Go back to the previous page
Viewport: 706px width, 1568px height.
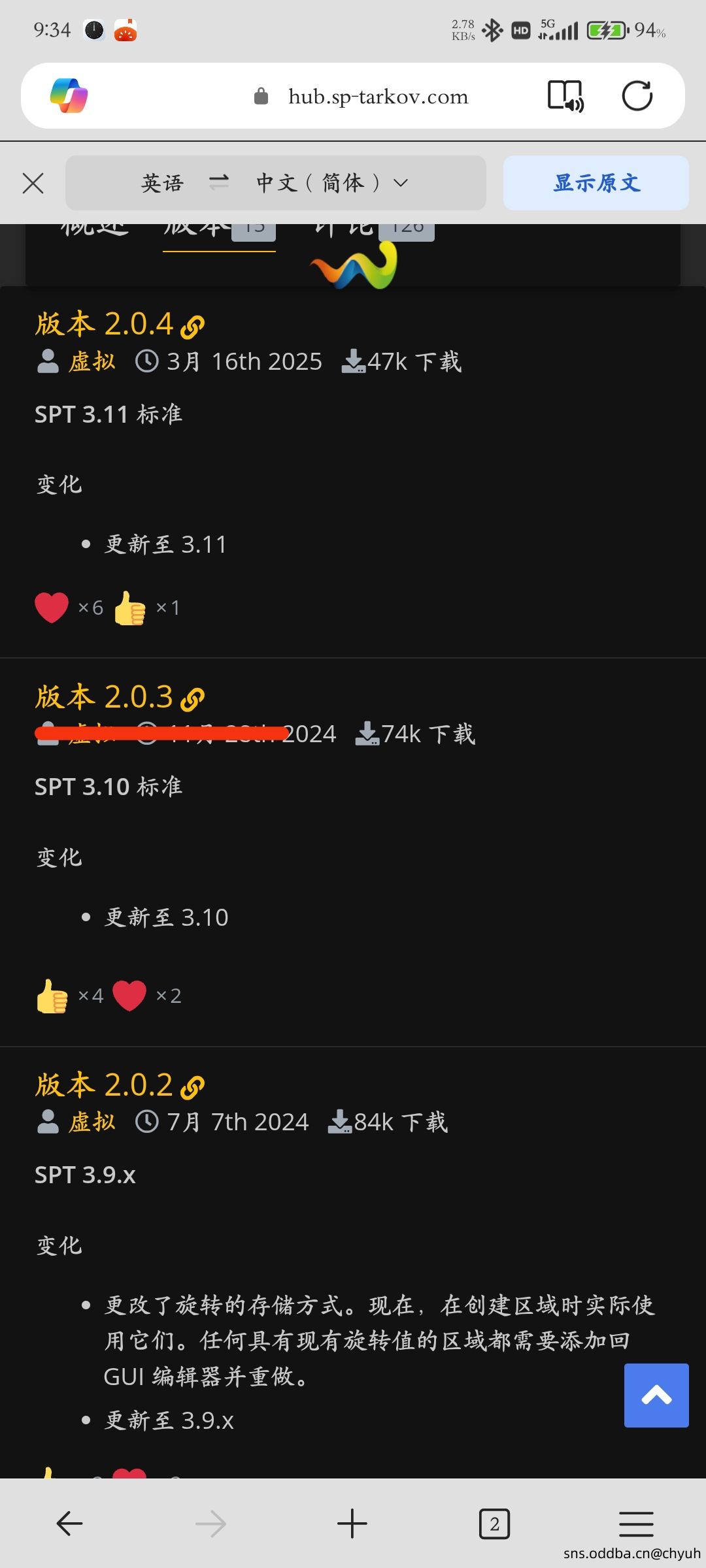pyautogui.click(x=69, y=1524)
